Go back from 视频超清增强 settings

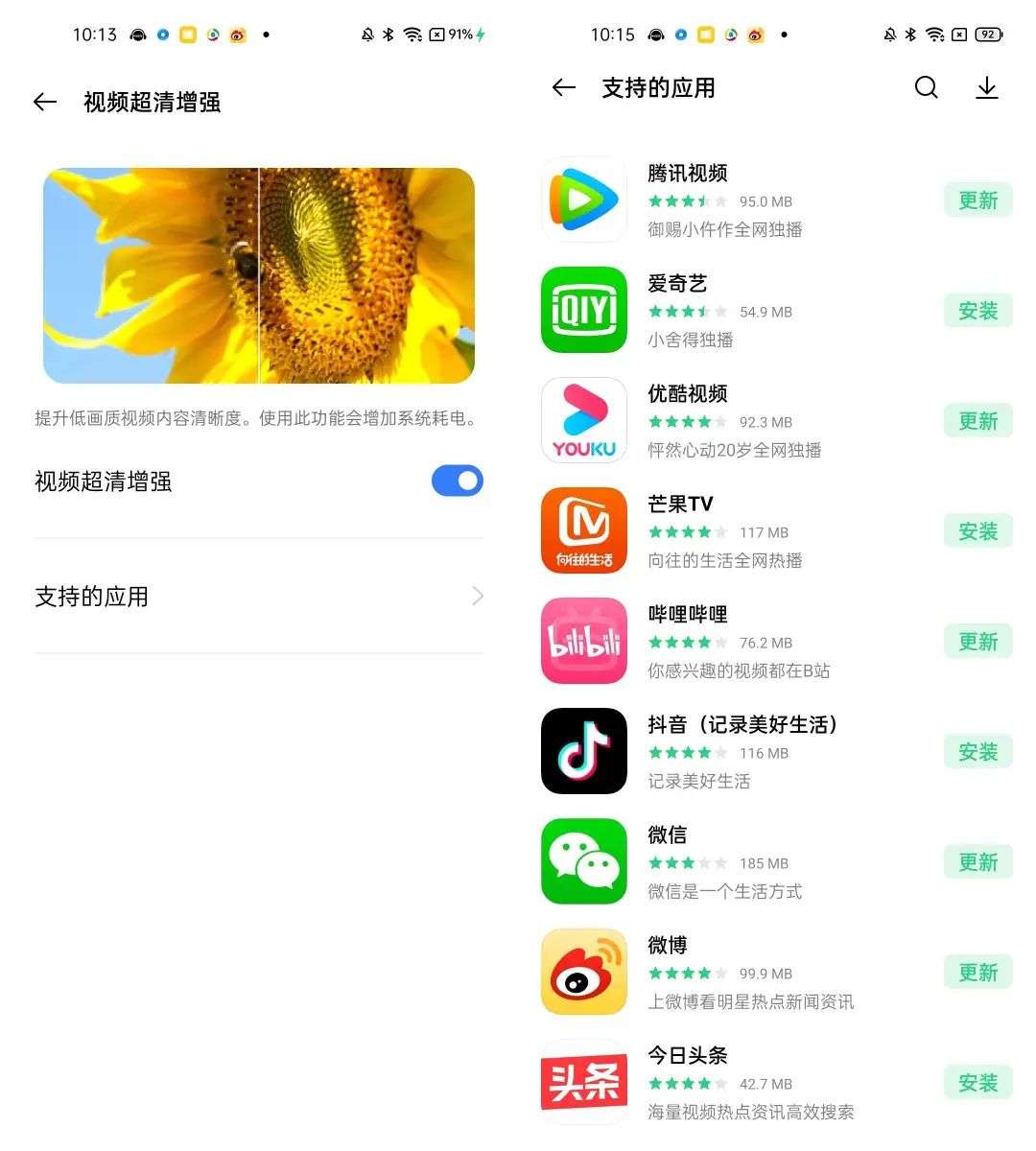(x=45, y=102)
